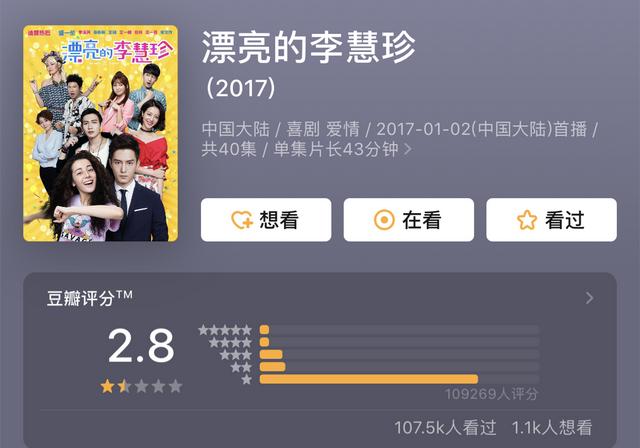640x448 pixels.
Task: Open the 豆瓣评分 rating details
Action: click(x=589, y=298)
